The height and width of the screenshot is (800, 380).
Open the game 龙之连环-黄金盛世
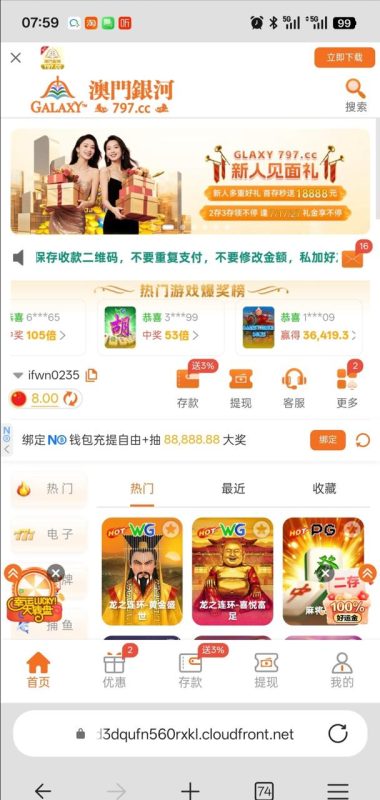pos(142,571)
